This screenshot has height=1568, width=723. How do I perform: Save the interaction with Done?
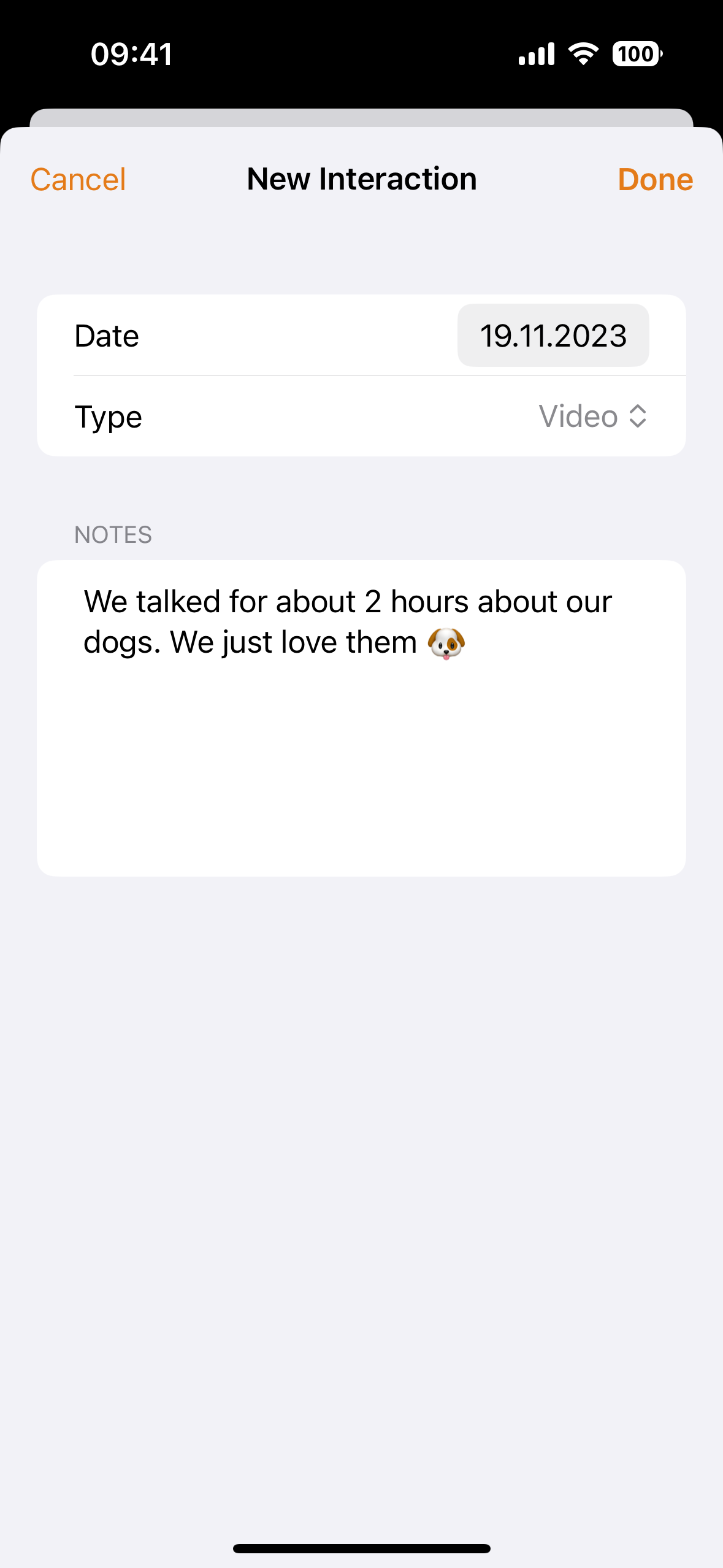coord(655,180)
